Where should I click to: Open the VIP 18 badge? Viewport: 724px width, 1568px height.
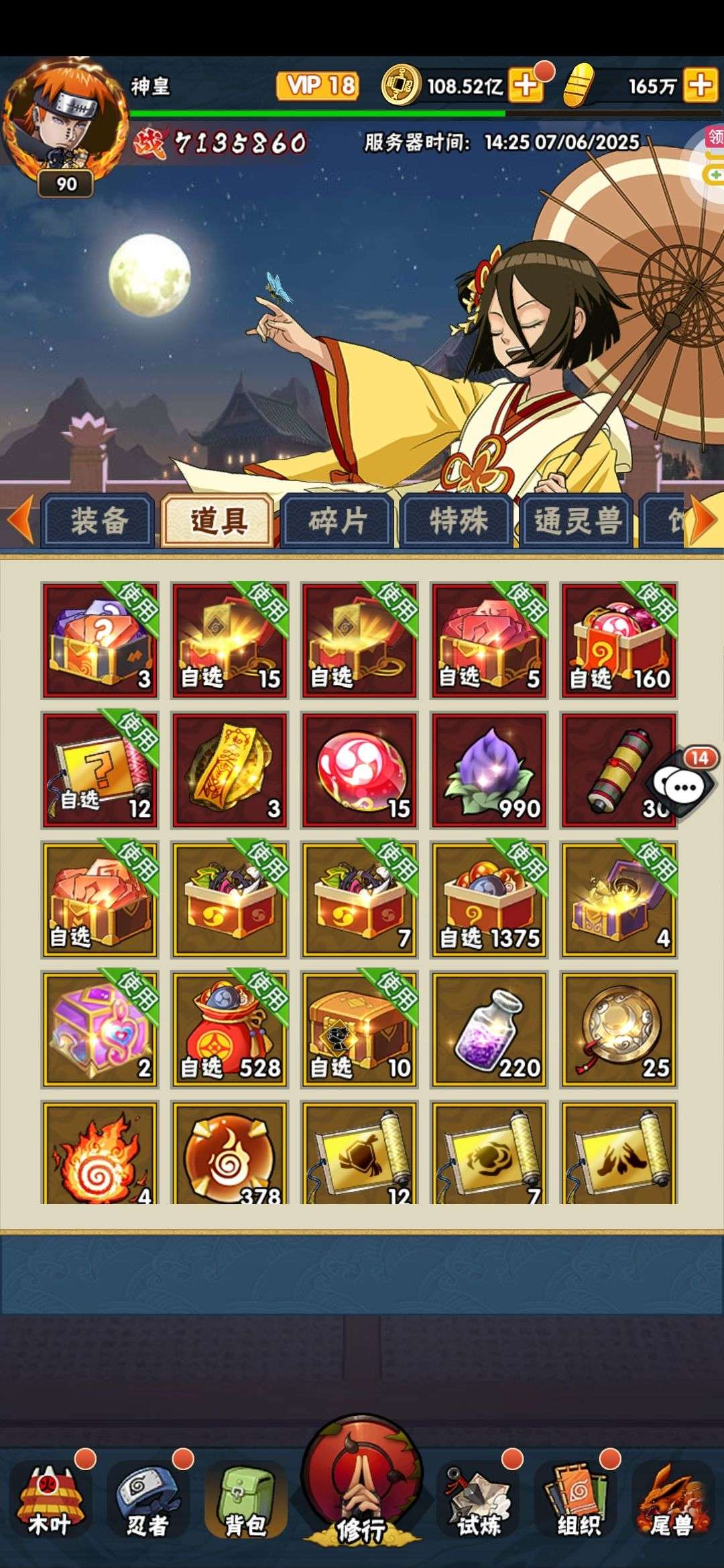click(x=318, y=86)
